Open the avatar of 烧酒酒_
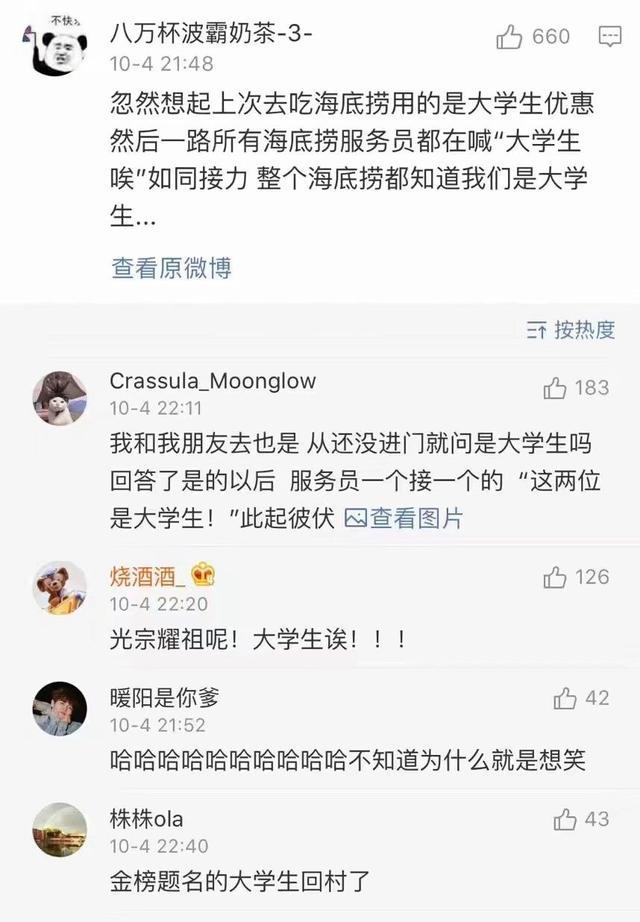 coord(59,587)
